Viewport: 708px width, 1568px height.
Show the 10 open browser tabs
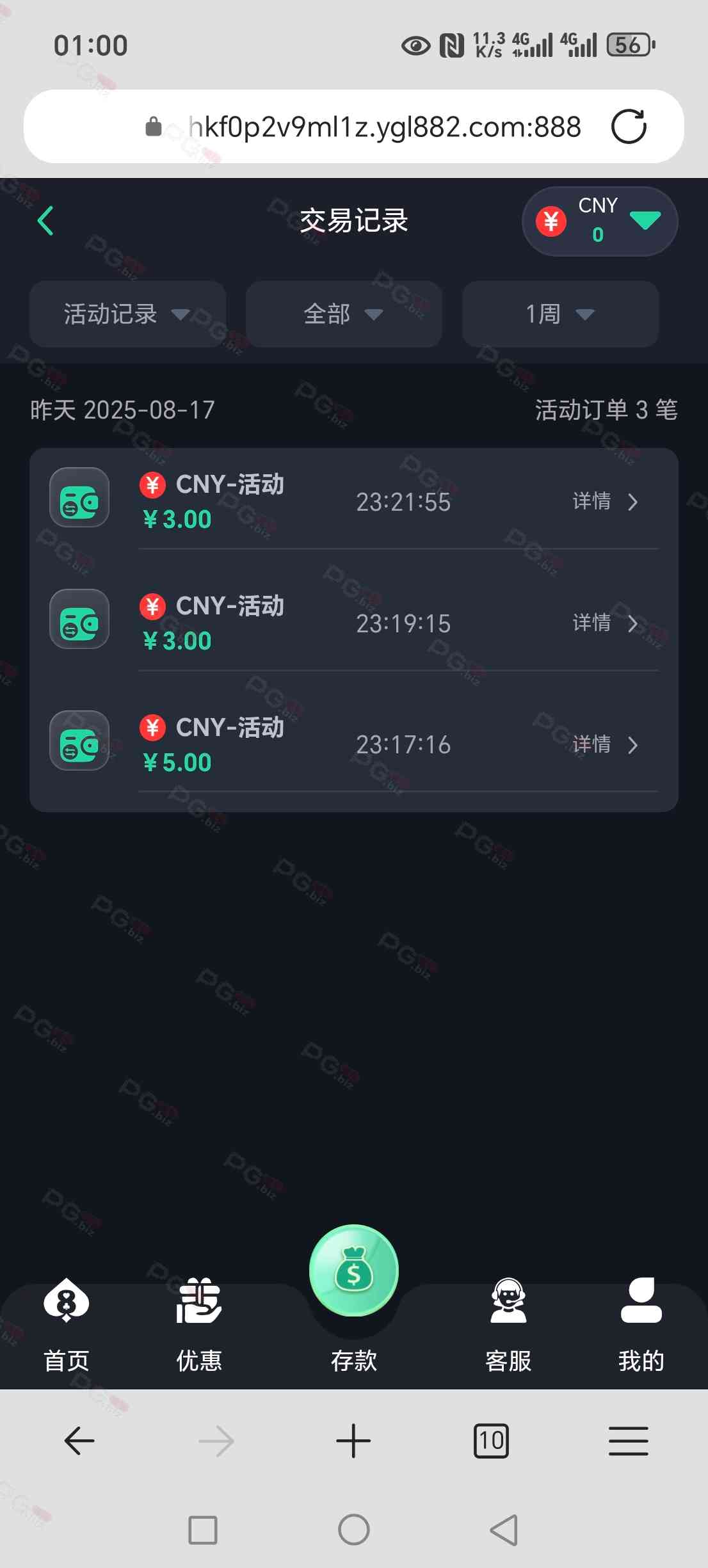[x=491, y=1441]
